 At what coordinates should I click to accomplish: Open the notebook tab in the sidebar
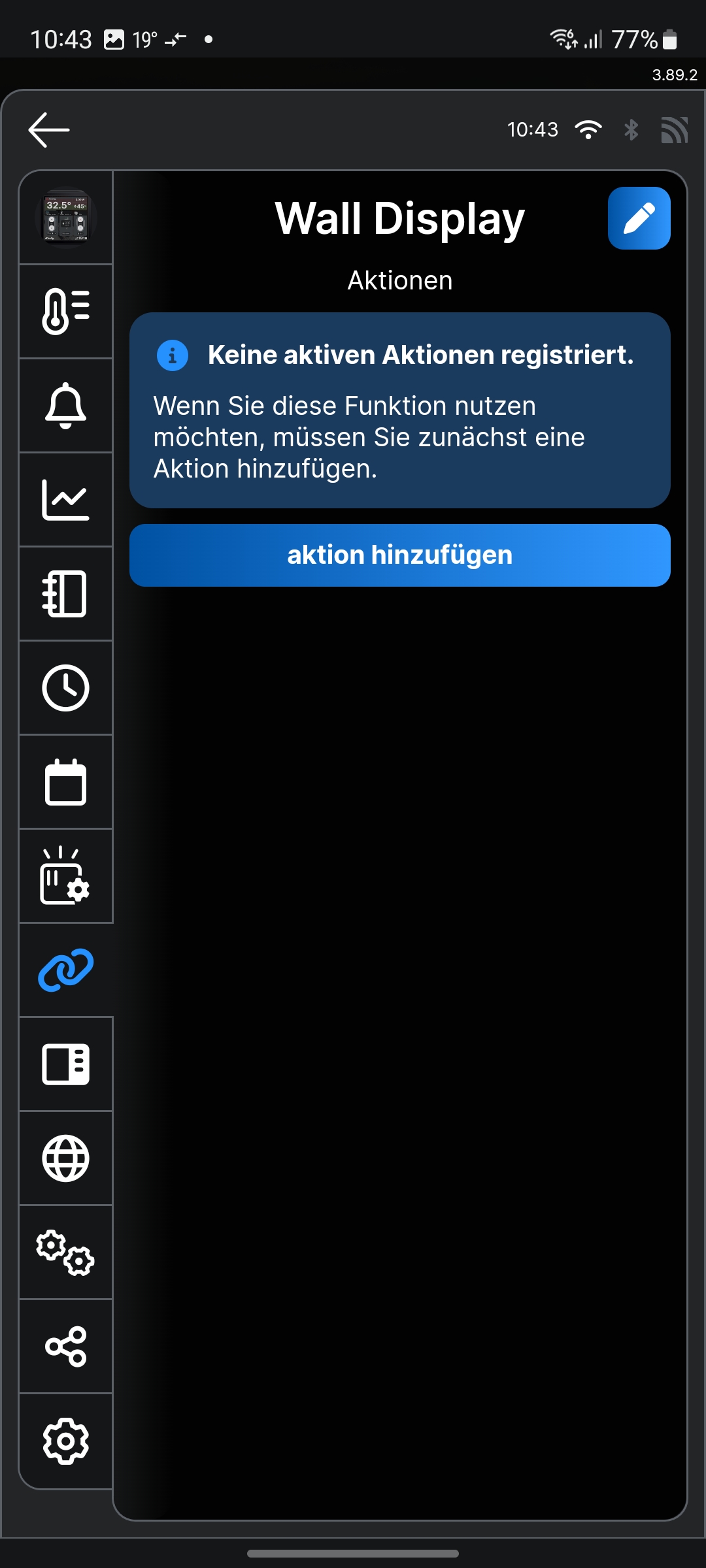pos(66,594)
